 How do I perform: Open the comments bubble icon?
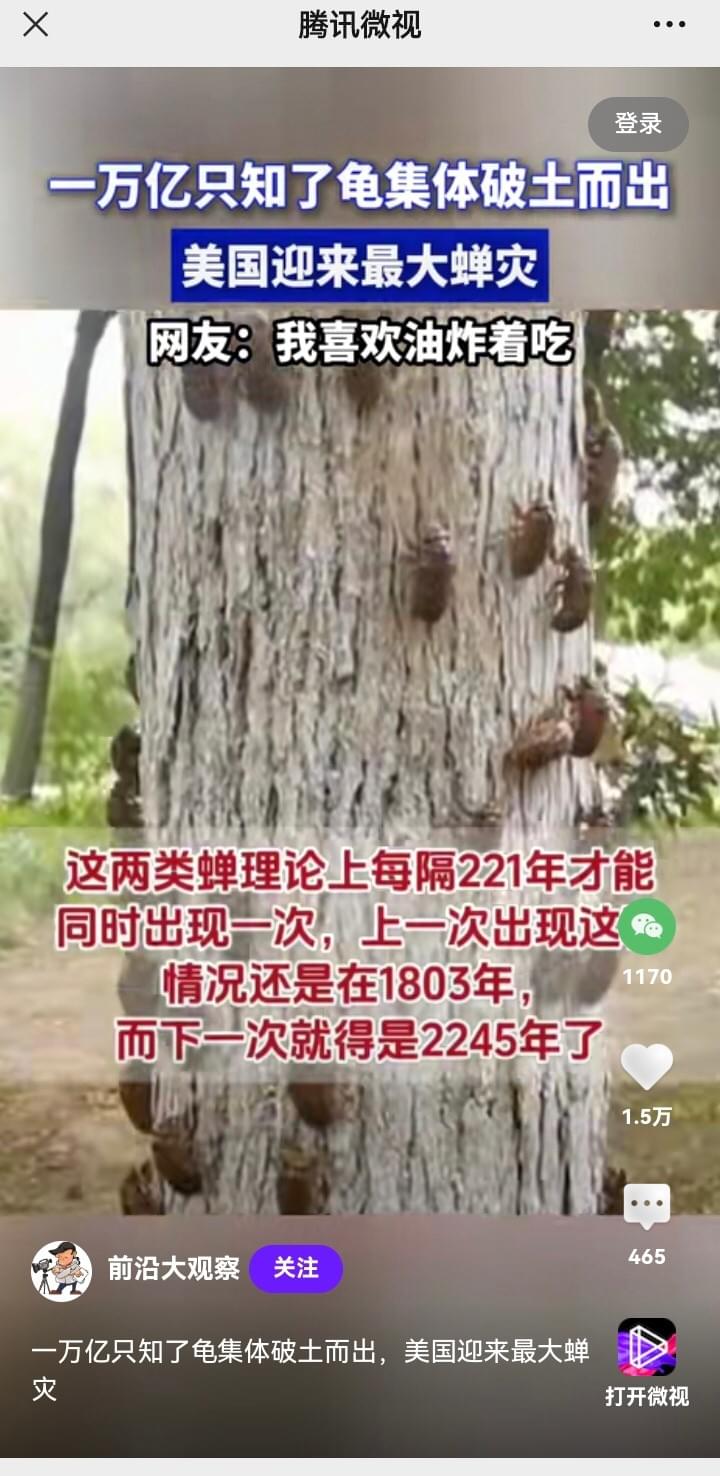pyautogui.click(x=647, y=1206)
